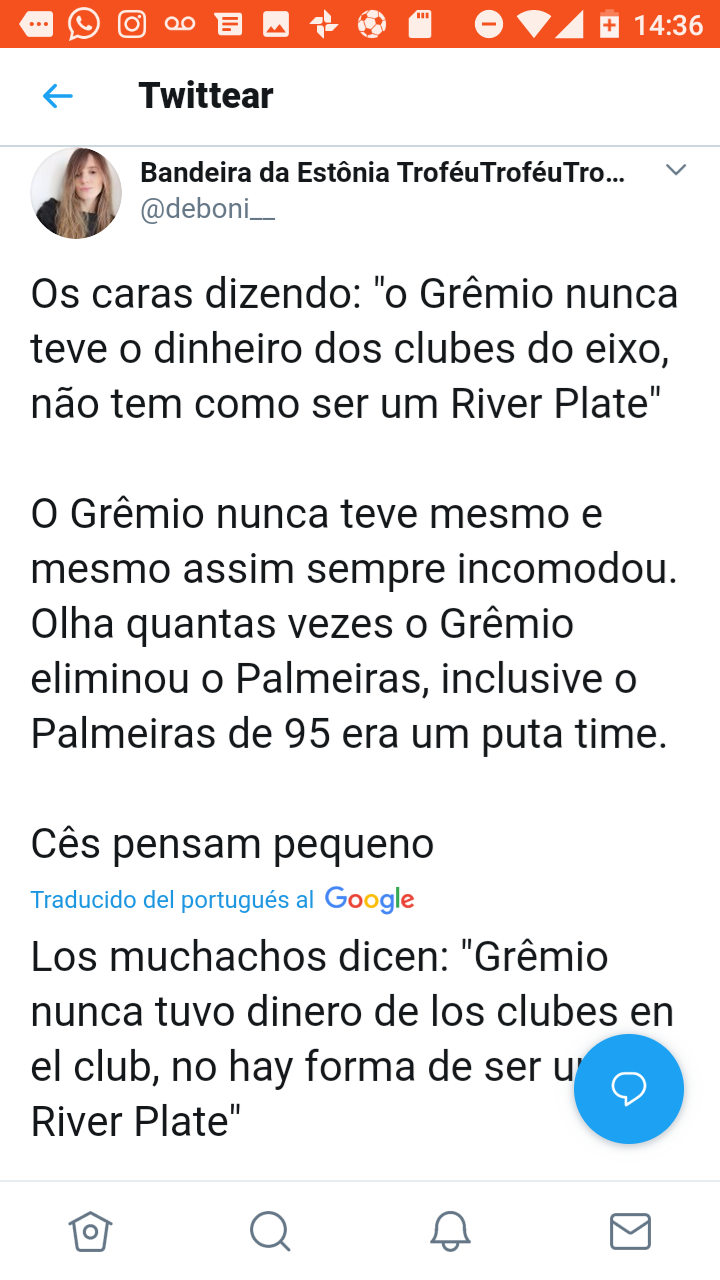
Task: Tap the blue reply floating button
Action: click(x=629, y=1089)
